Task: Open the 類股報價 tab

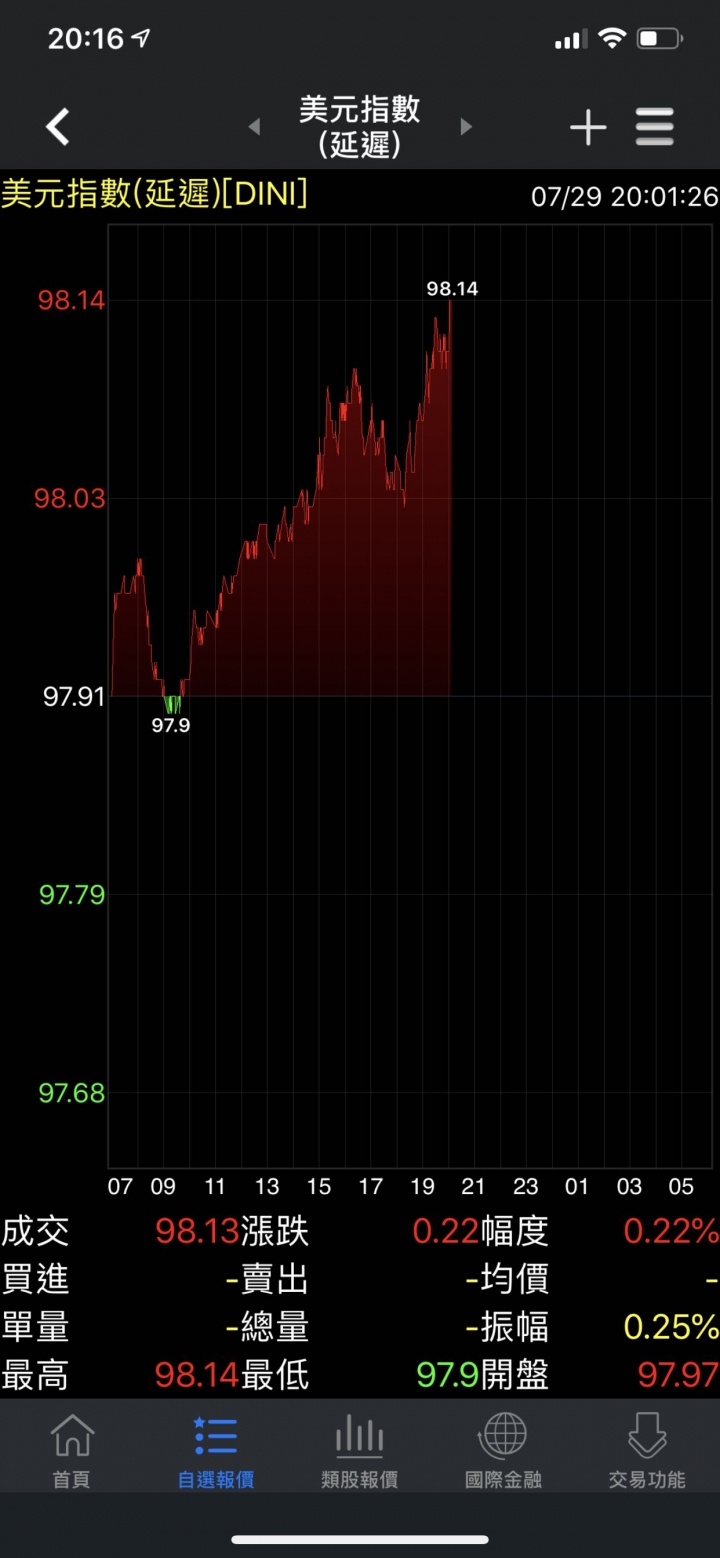Action: pyautogui.click(x=360, y=1451)
